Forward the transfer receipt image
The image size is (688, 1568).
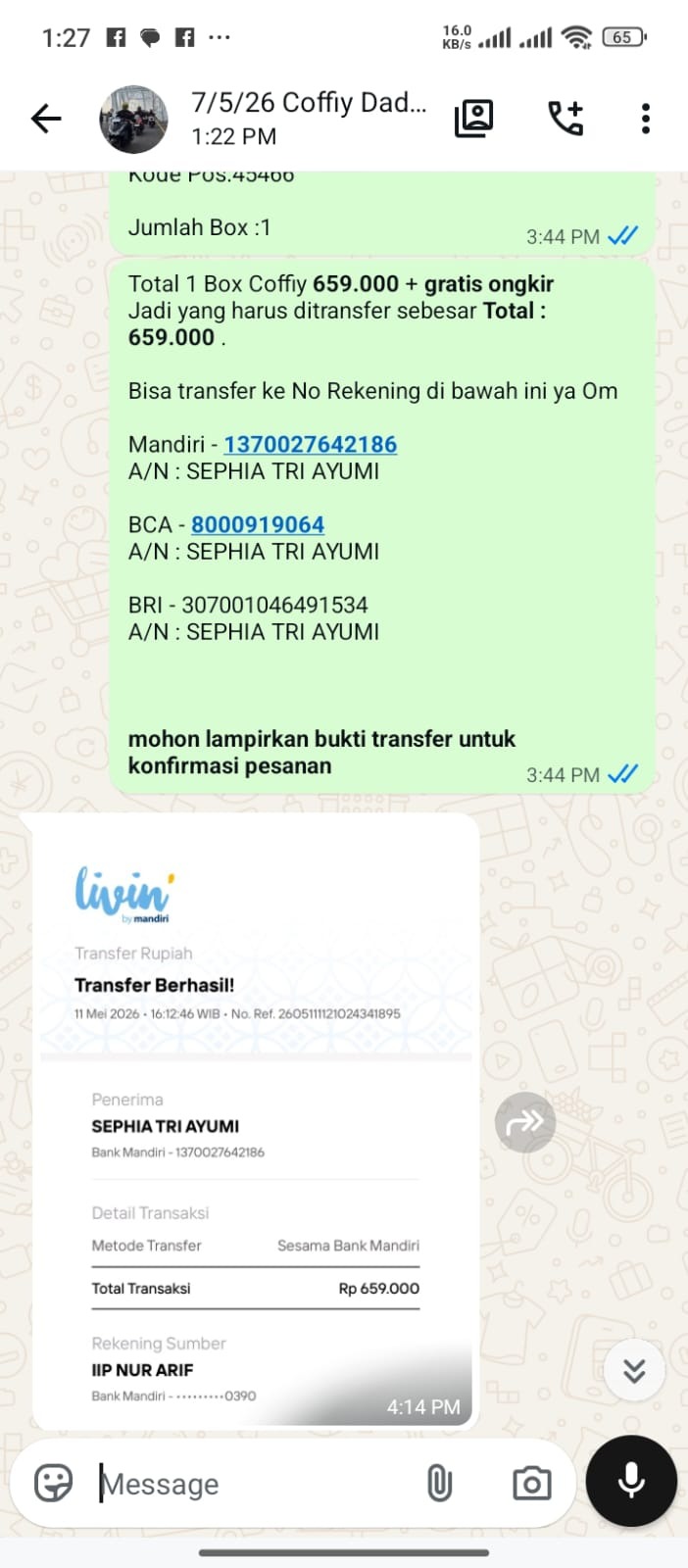tap(525, 1122)
